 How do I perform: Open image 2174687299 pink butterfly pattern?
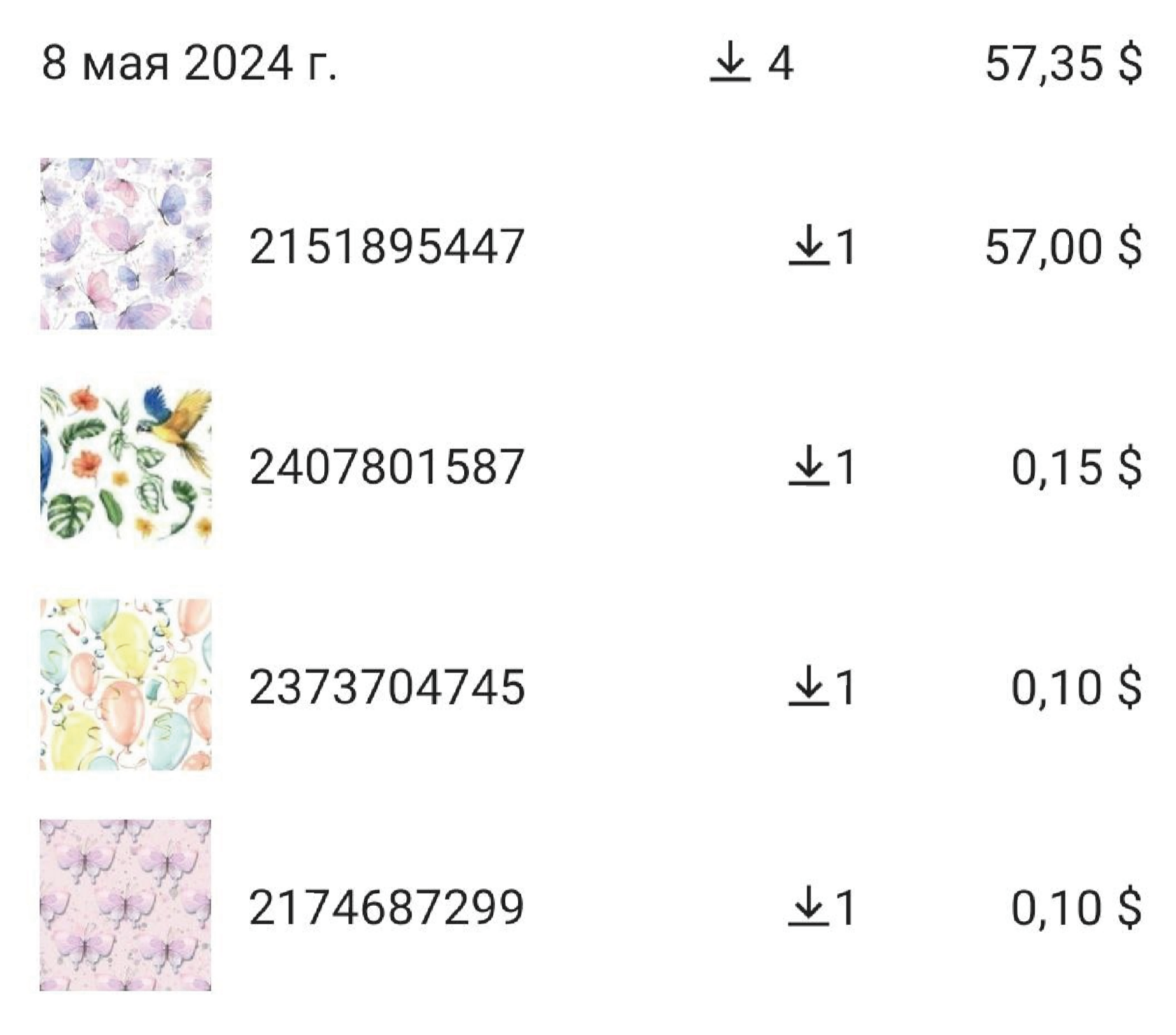(x=126, y=905)
